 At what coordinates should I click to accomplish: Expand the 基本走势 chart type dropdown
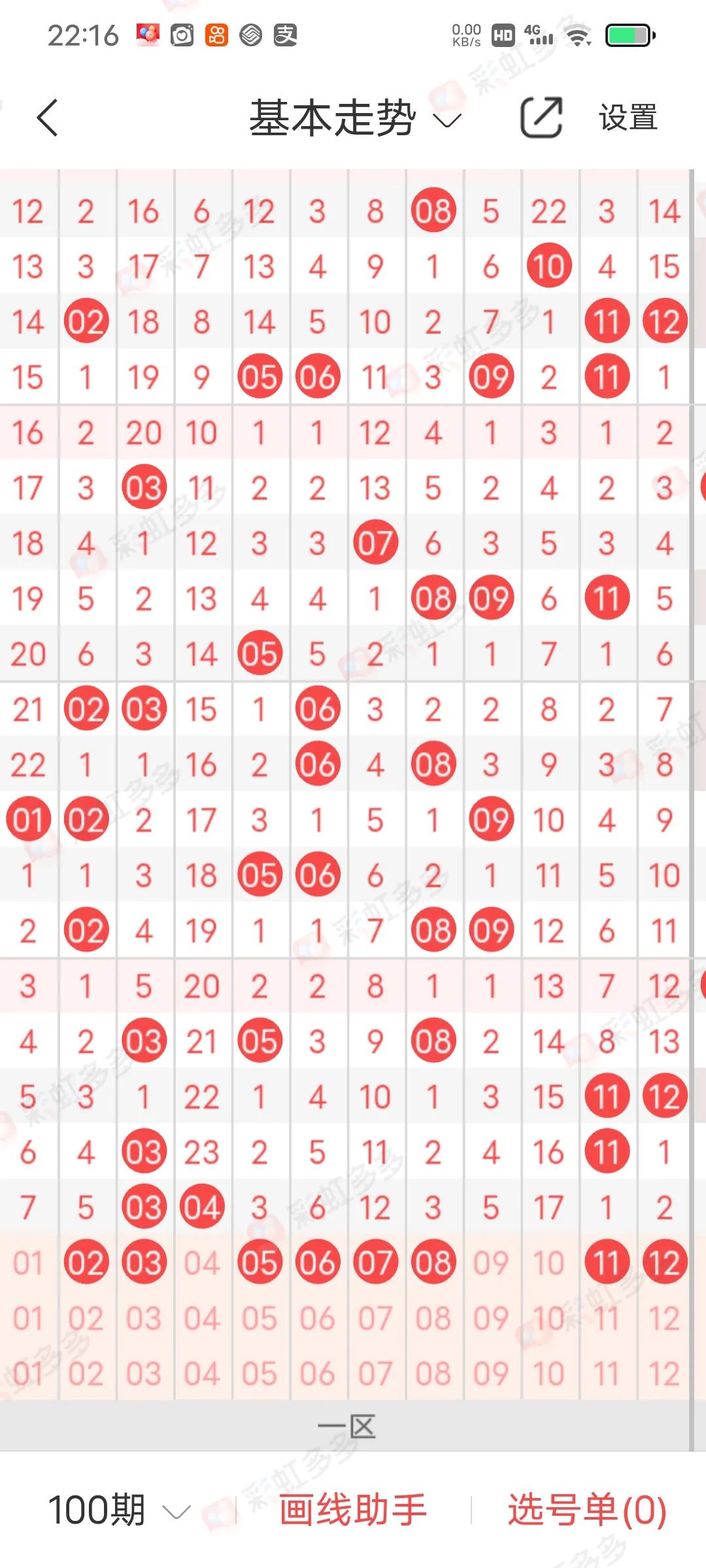coord(355,119)
